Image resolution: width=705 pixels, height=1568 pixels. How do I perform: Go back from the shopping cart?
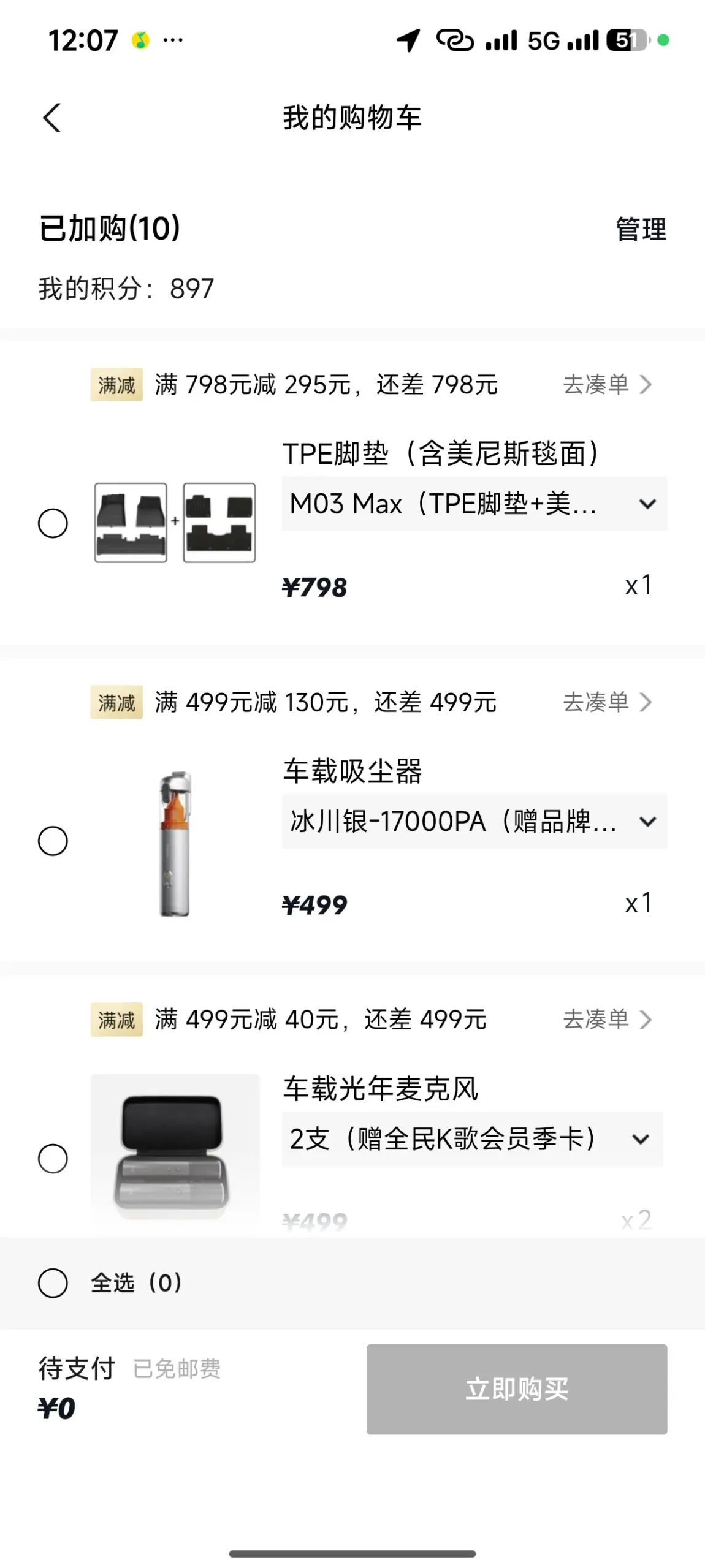point(52,118)
